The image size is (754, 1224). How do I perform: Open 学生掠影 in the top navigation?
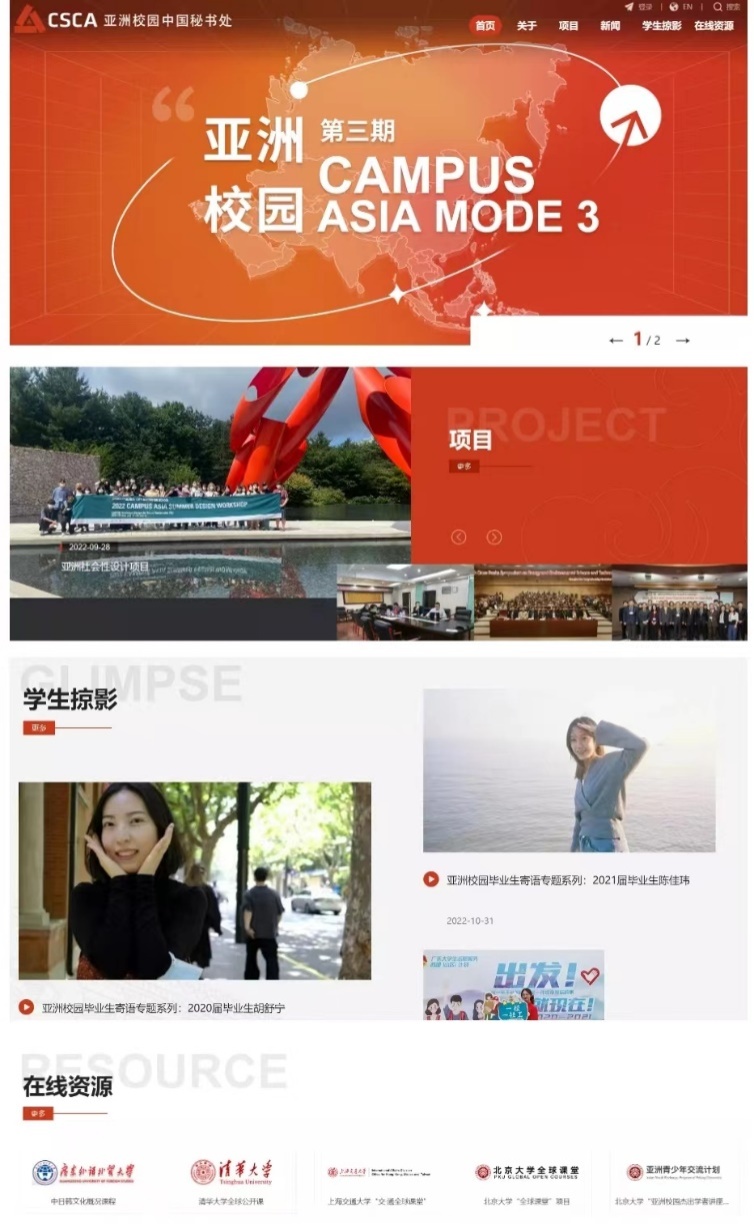[x=661, y=26]
